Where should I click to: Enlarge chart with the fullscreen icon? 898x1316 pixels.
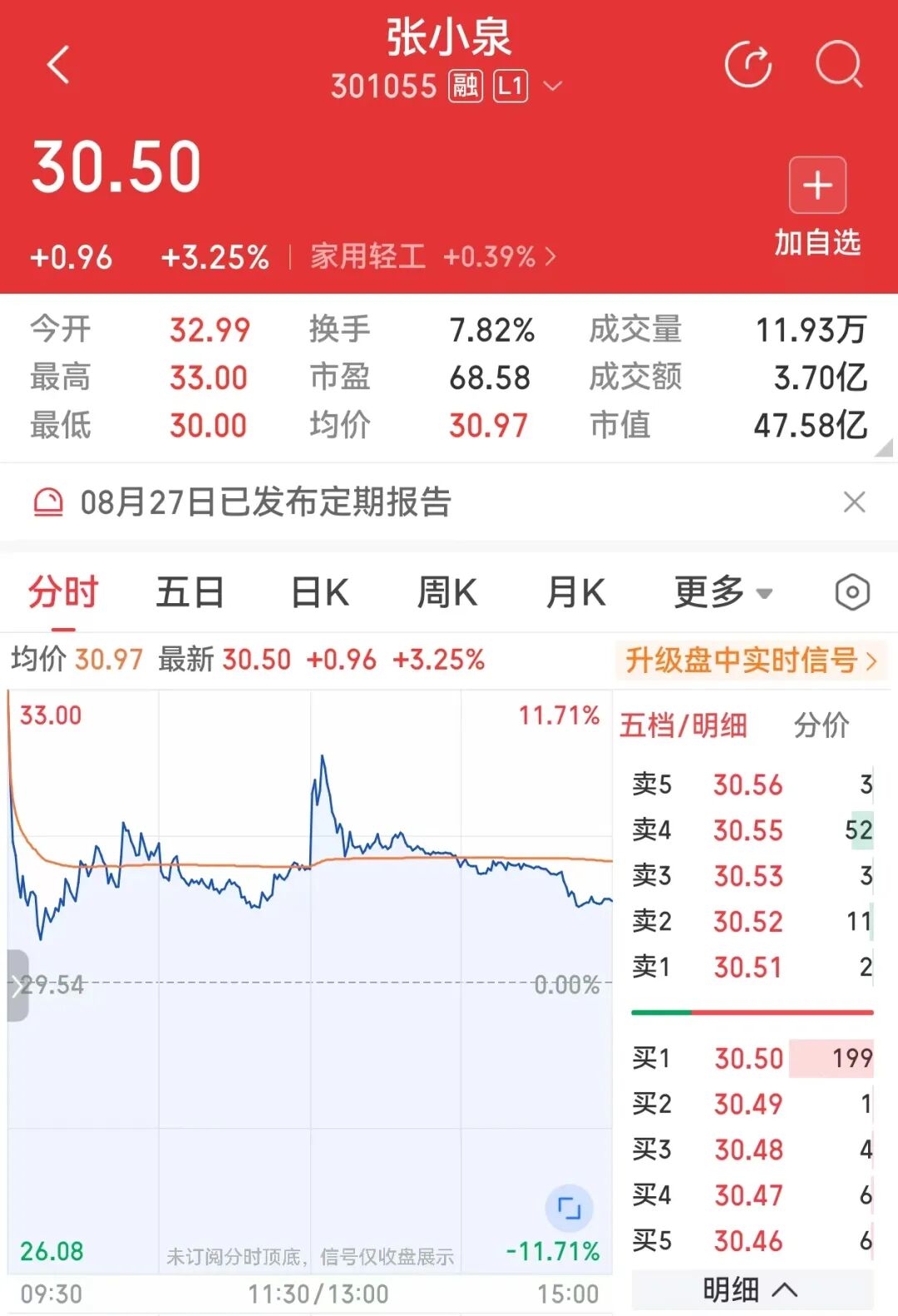tap(570, 1208)
